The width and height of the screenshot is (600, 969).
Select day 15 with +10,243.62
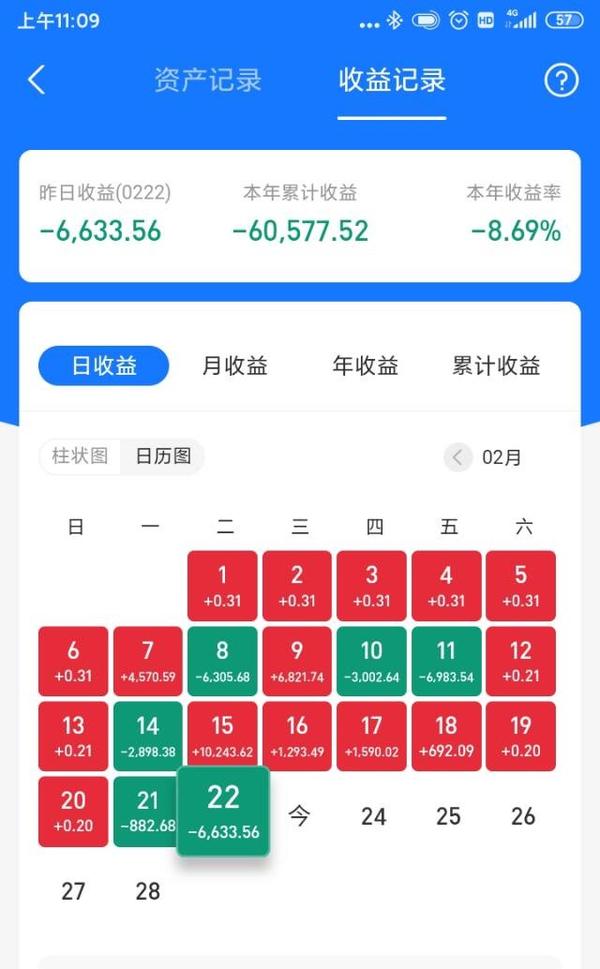point(222,736)
